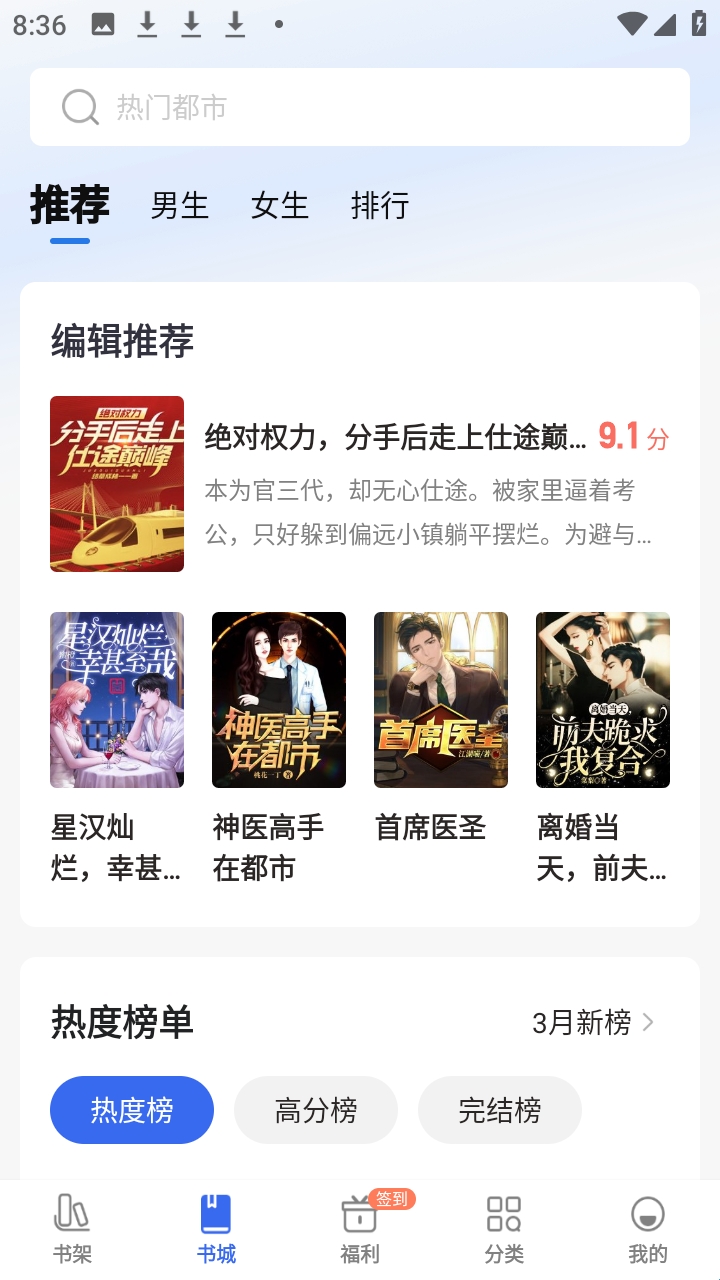Open the 福利 check-in tab
Image resolution: width=720 pixels, height=1280 pixels.
(x=360, y=1230)
